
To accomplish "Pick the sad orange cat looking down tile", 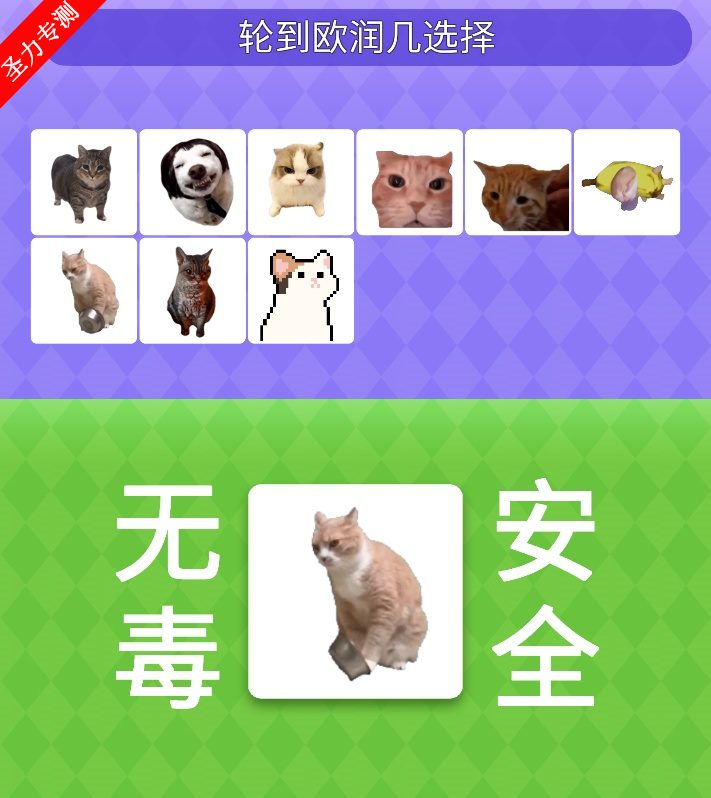I will click(x=518, y=182).
